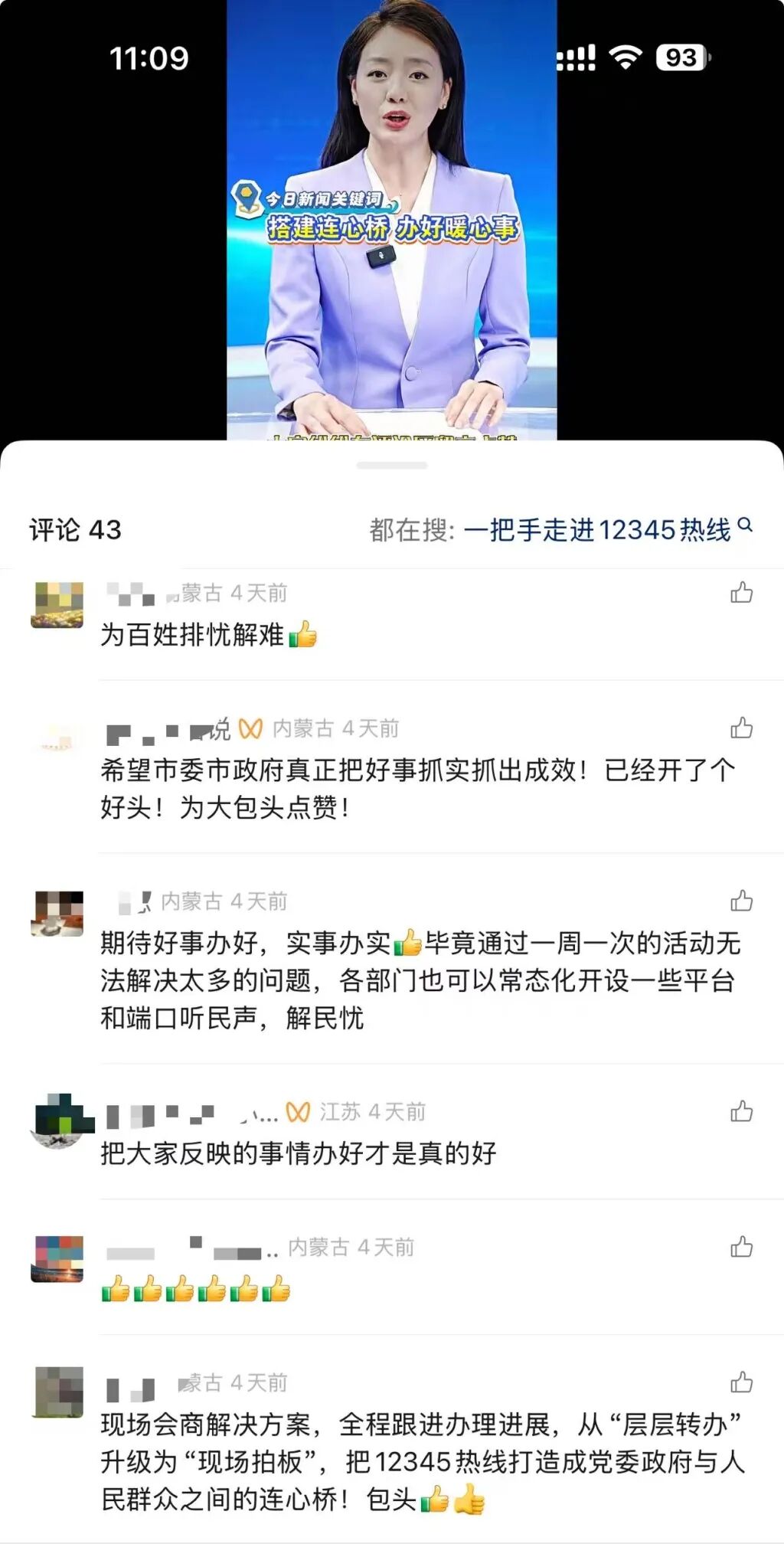
Task: Like the comment with six thumbs-up emojis
Action: (x=741, y=1248)
